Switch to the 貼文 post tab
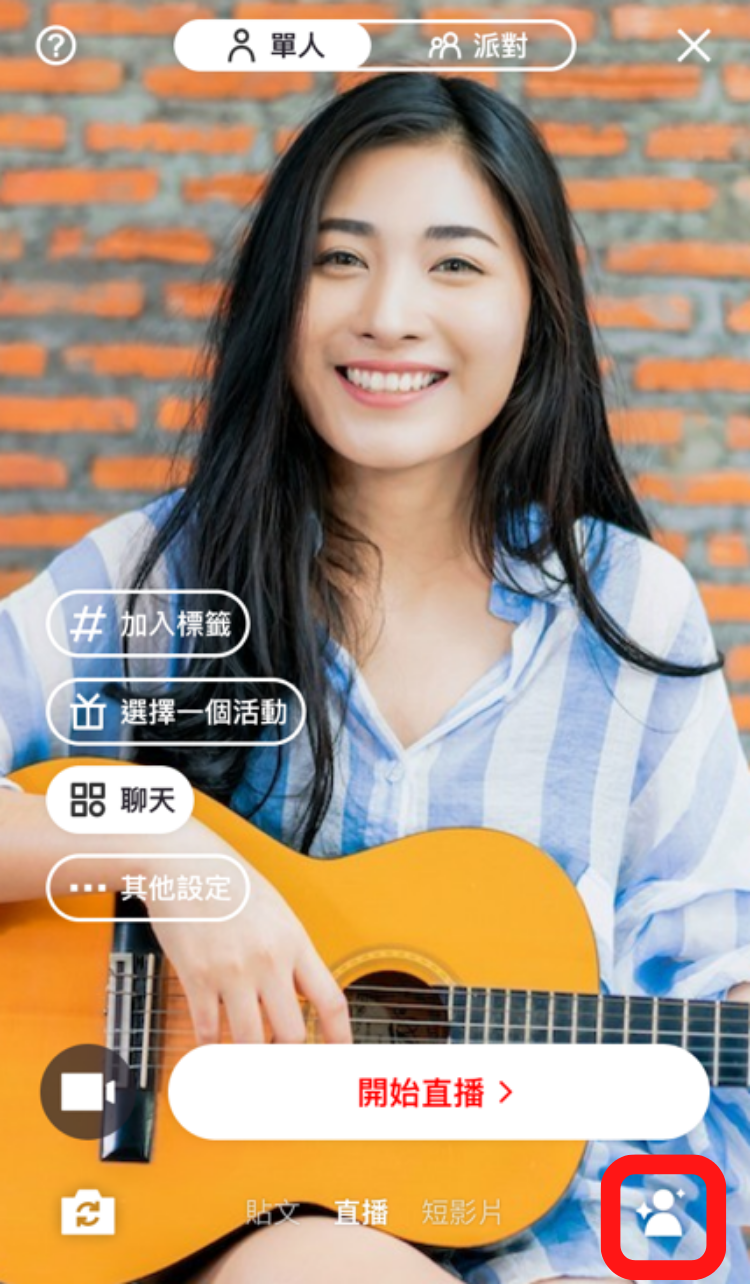The image size is (750, 1284). [272, 1213]
